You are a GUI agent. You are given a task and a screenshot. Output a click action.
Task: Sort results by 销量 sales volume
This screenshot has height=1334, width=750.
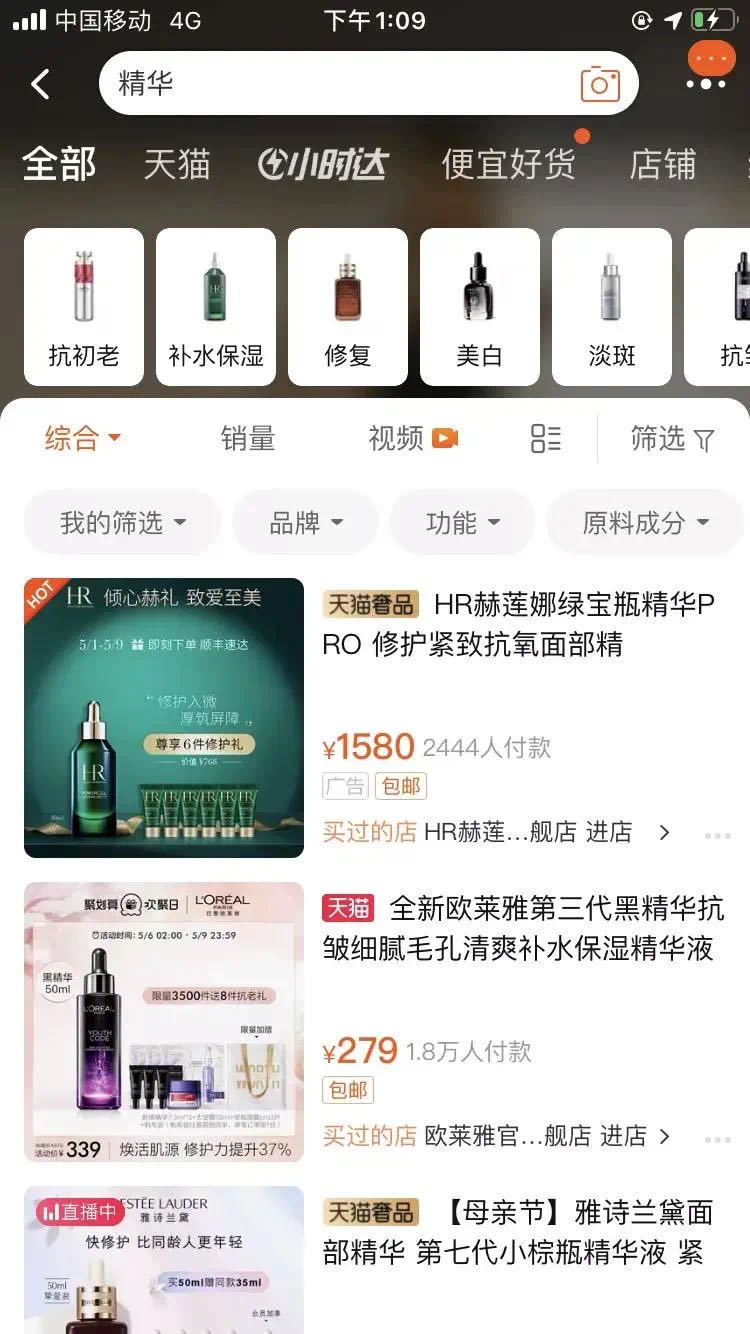(248, 438)
